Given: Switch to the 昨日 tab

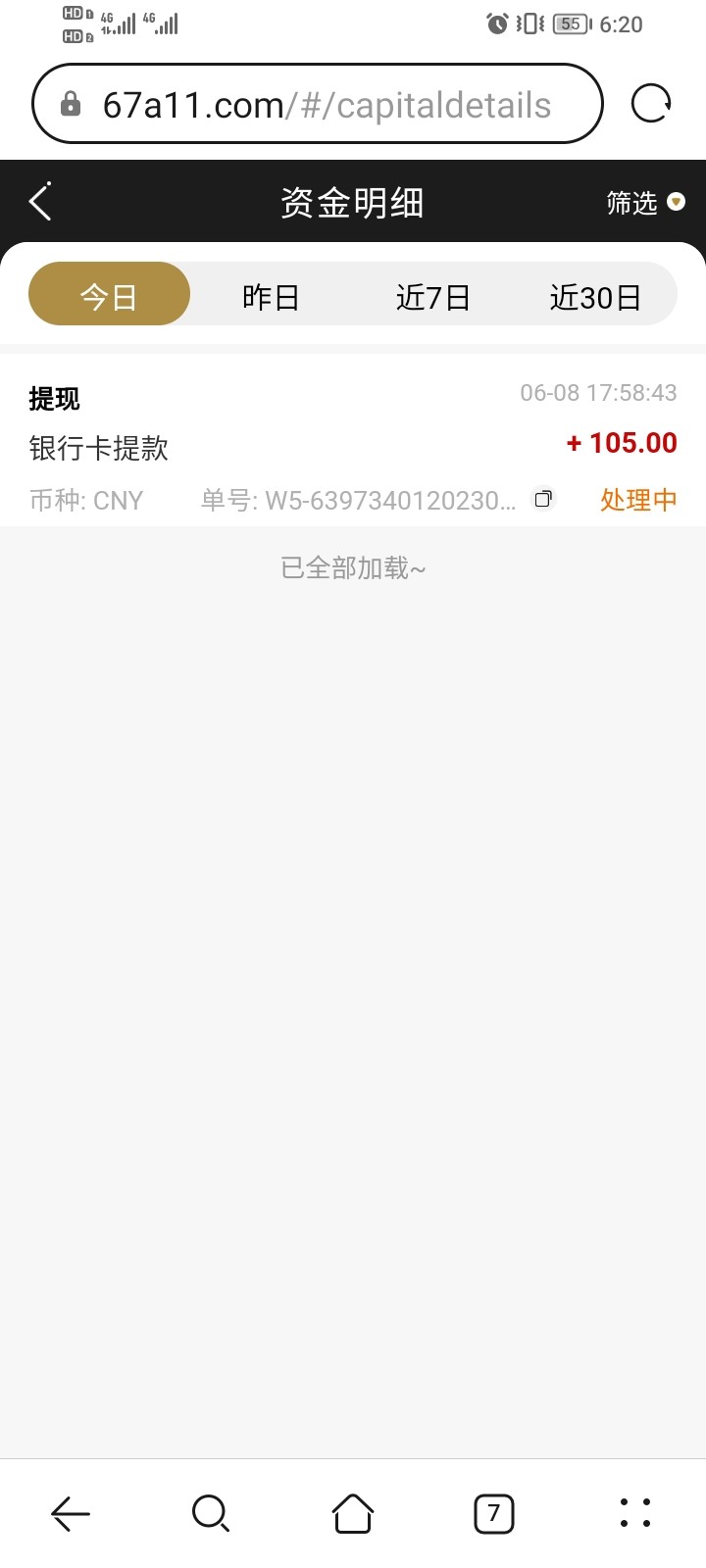Looking at the screenshot, I should coord(271,295).
